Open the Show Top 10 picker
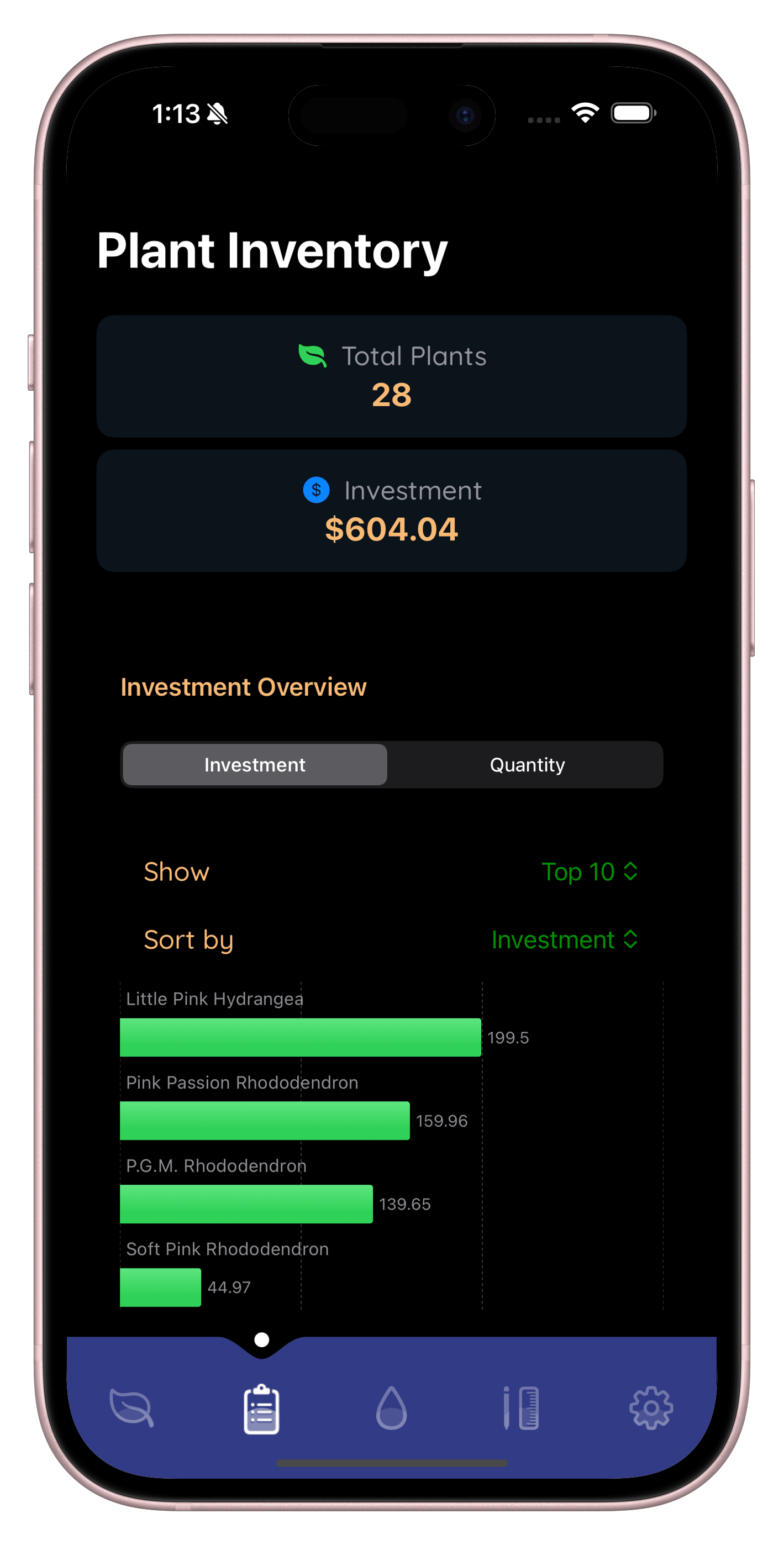Screen dimensions: 784x1545 (x=589, y=871)
